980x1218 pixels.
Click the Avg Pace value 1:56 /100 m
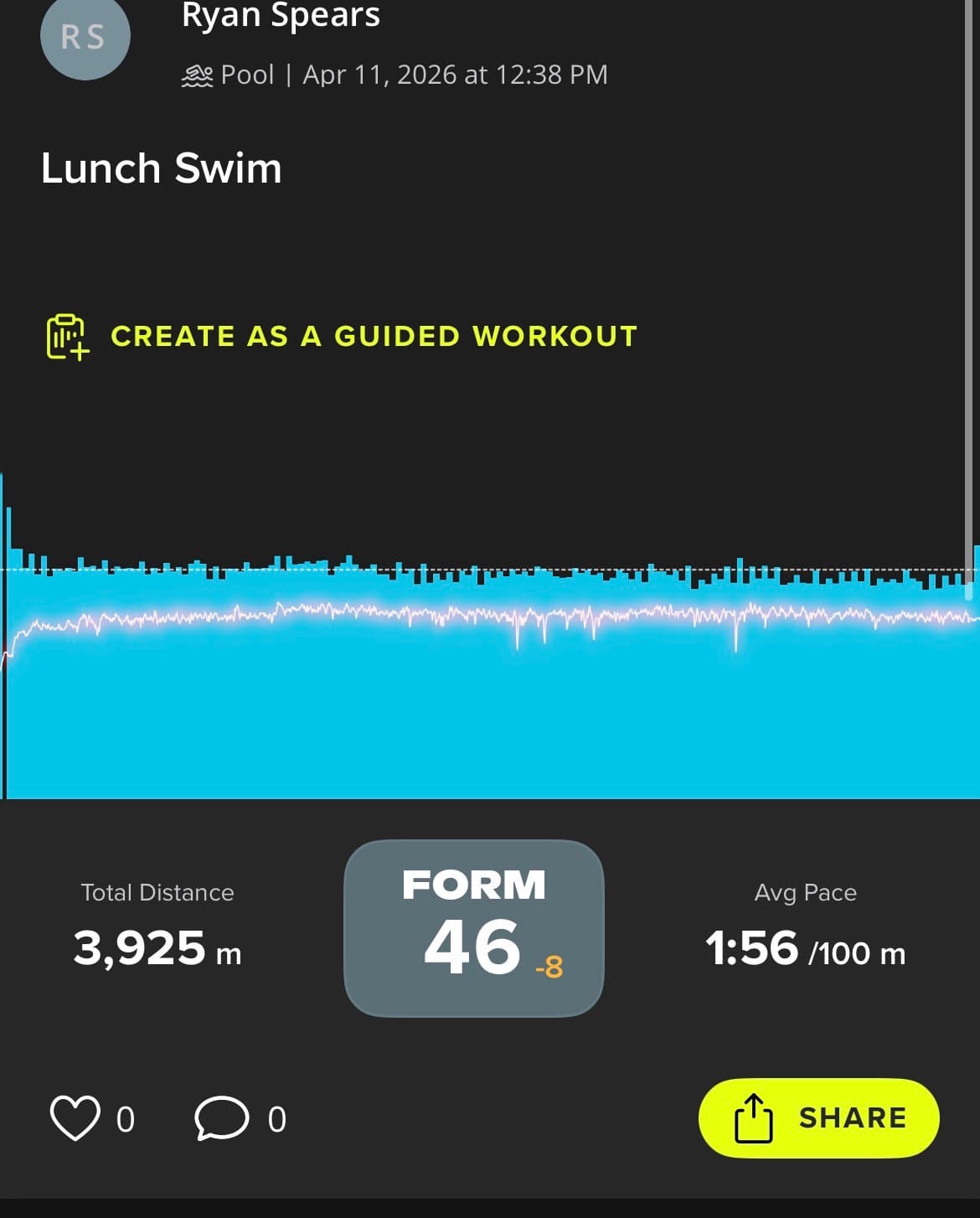click(805, 949)
